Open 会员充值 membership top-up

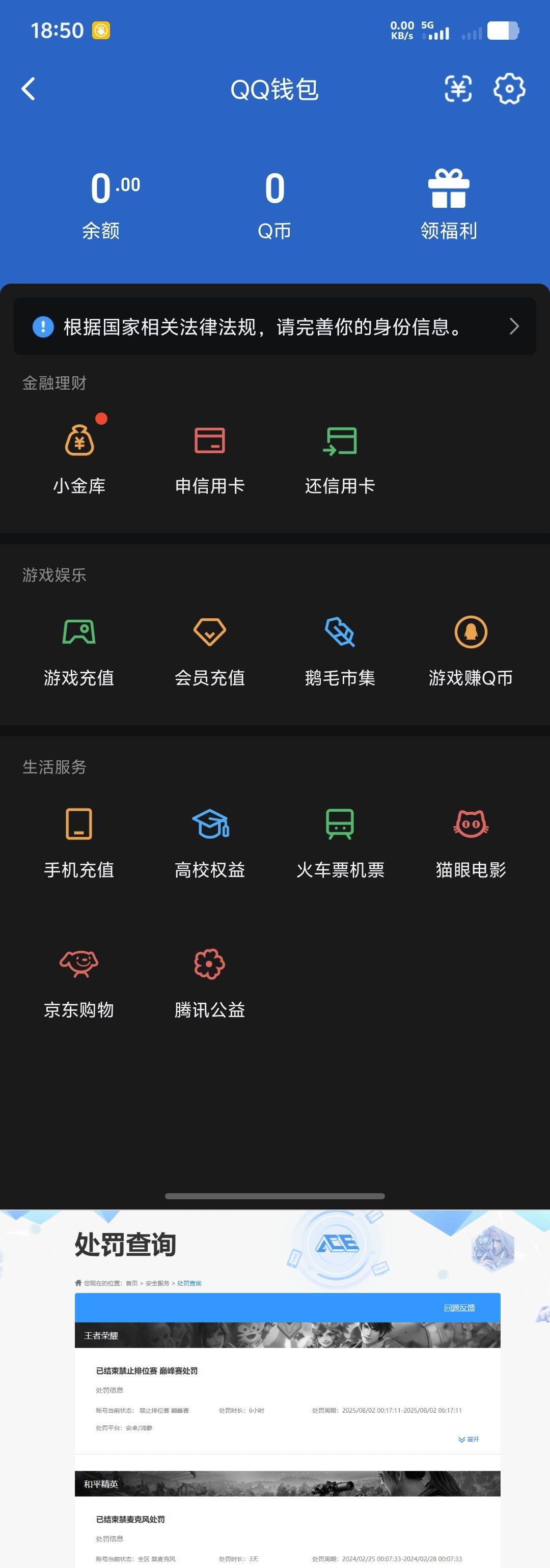(210, 651)
